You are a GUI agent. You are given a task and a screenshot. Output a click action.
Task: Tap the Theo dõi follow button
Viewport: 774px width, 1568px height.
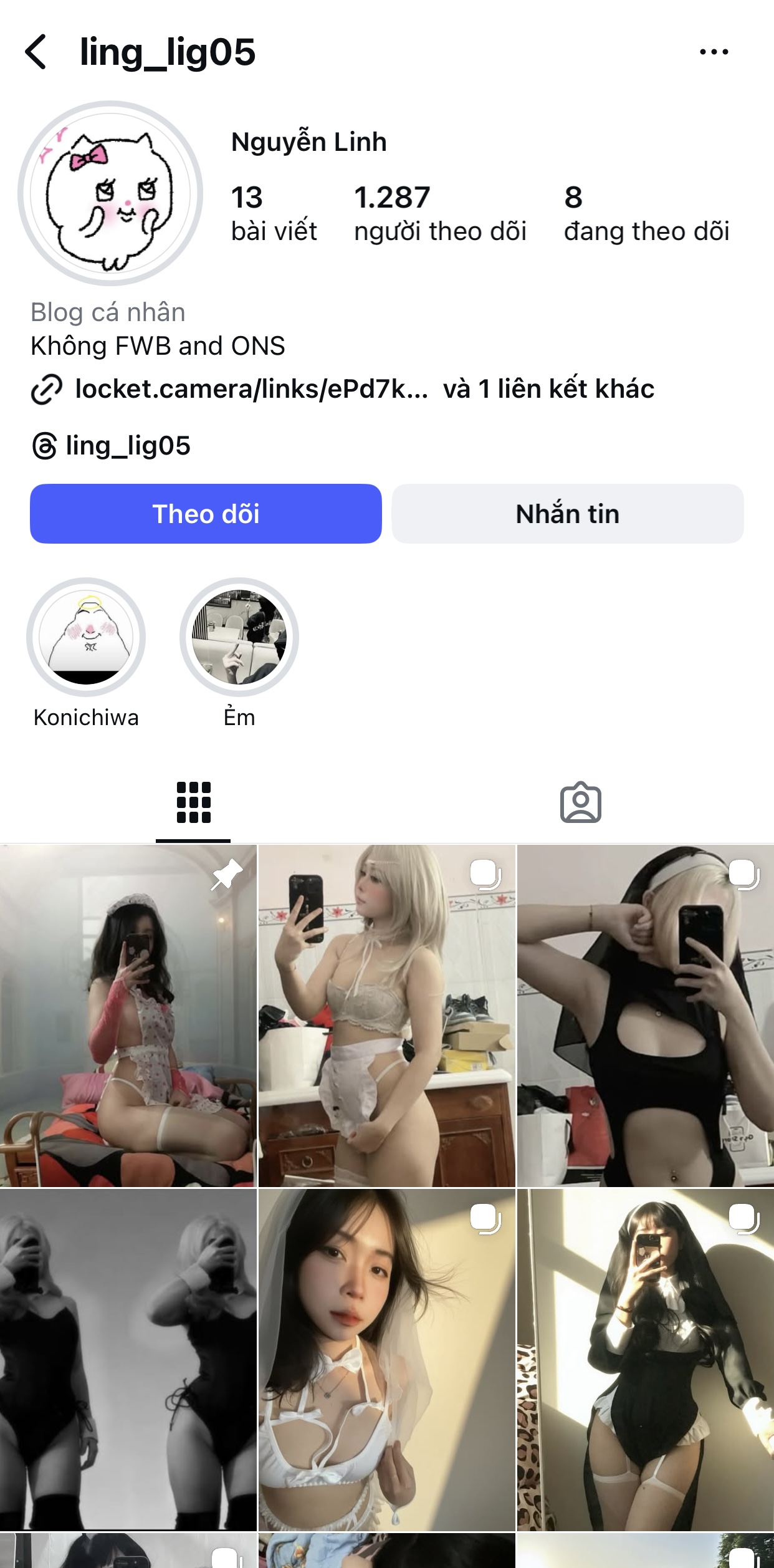206,514
